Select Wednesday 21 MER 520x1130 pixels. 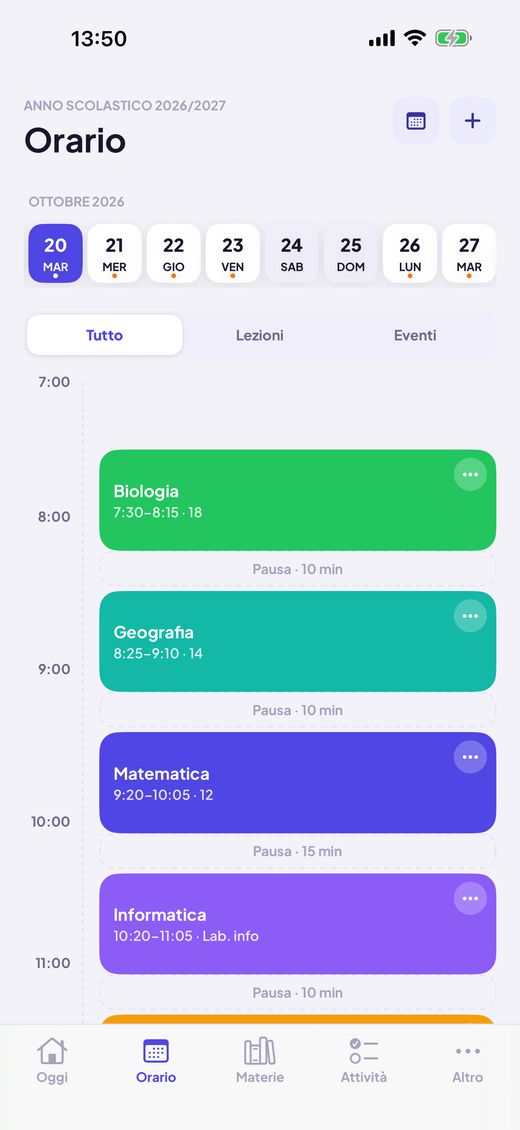tap(115, 254)
